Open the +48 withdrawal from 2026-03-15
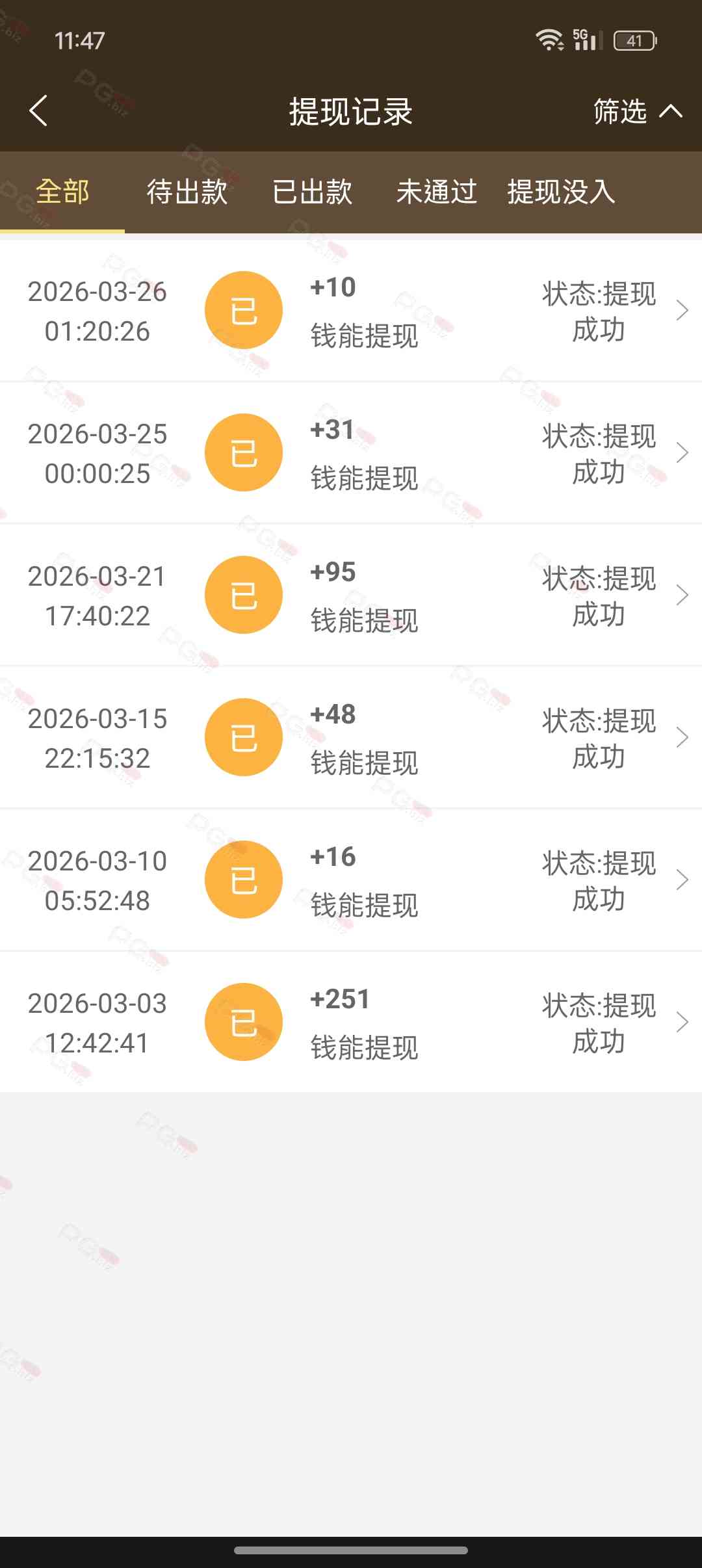702x1568 pixels. (351, 738)
